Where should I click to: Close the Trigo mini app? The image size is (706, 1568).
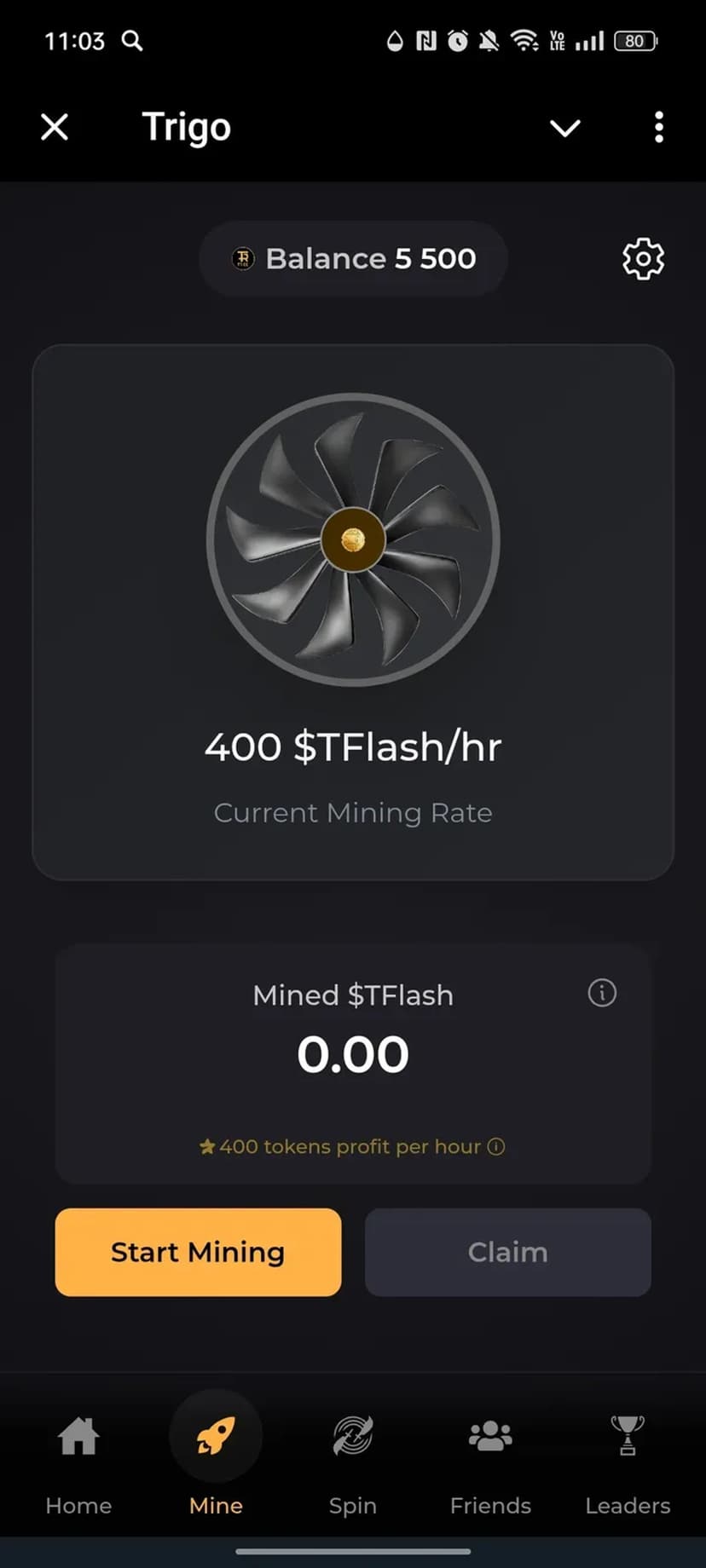click(x=55, y=127)
